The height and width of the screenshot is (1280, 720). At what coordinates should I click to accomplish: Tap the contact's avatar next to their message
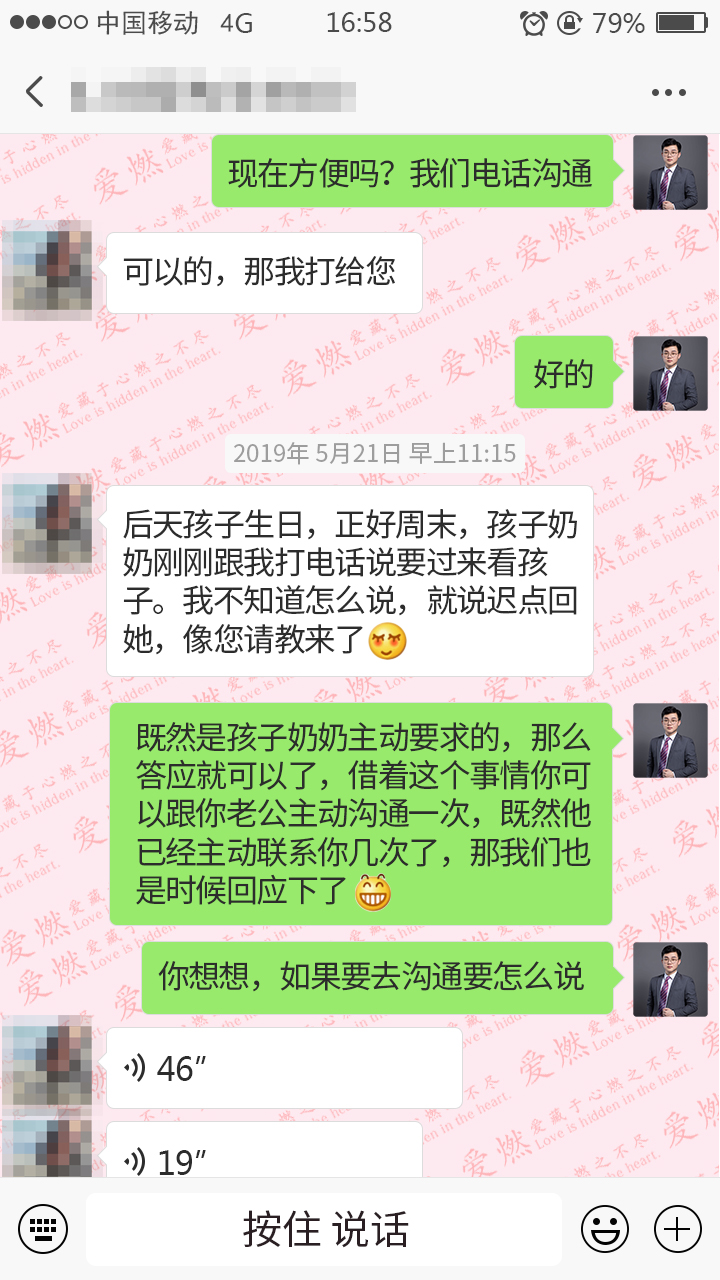click(46, 272)
